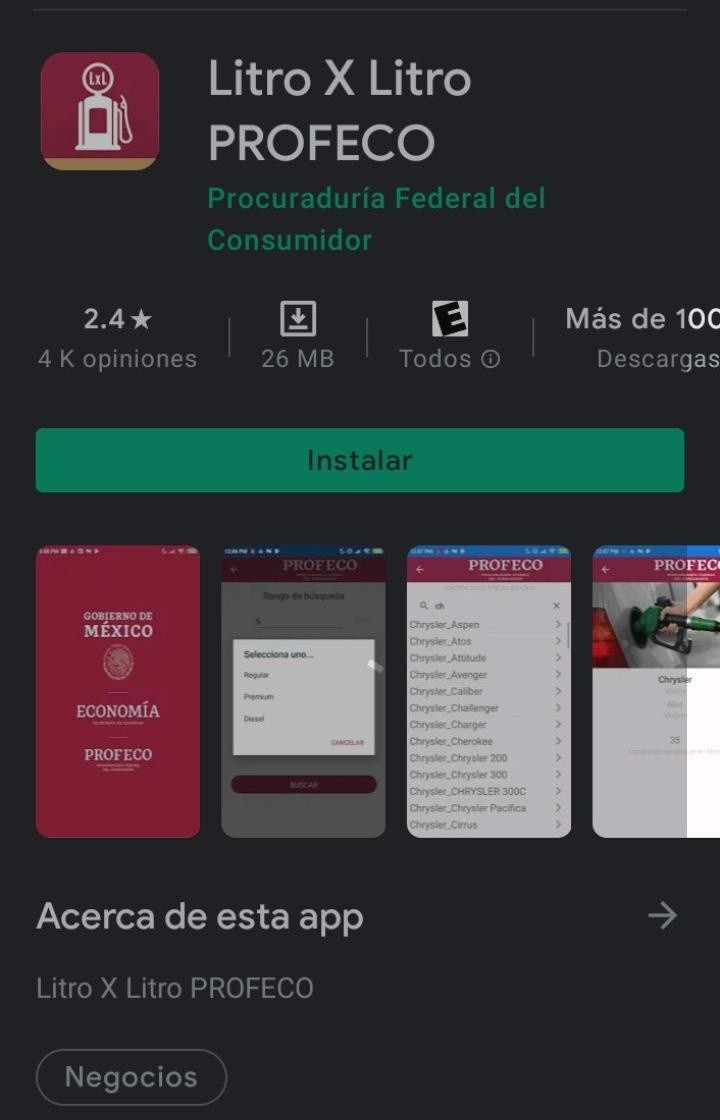This screenshot has height=1120, width=720.
Task: Install the Litro X Litro PROFECO app
Action: point(360,460)
